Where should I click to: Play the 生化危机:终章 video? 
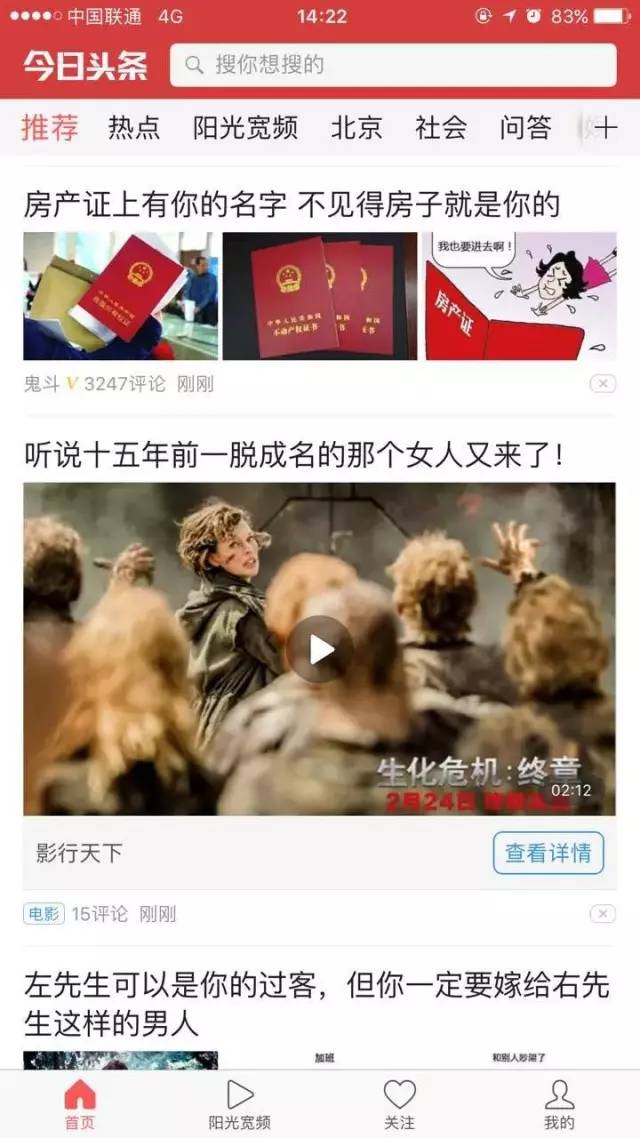tap(319, 649)
